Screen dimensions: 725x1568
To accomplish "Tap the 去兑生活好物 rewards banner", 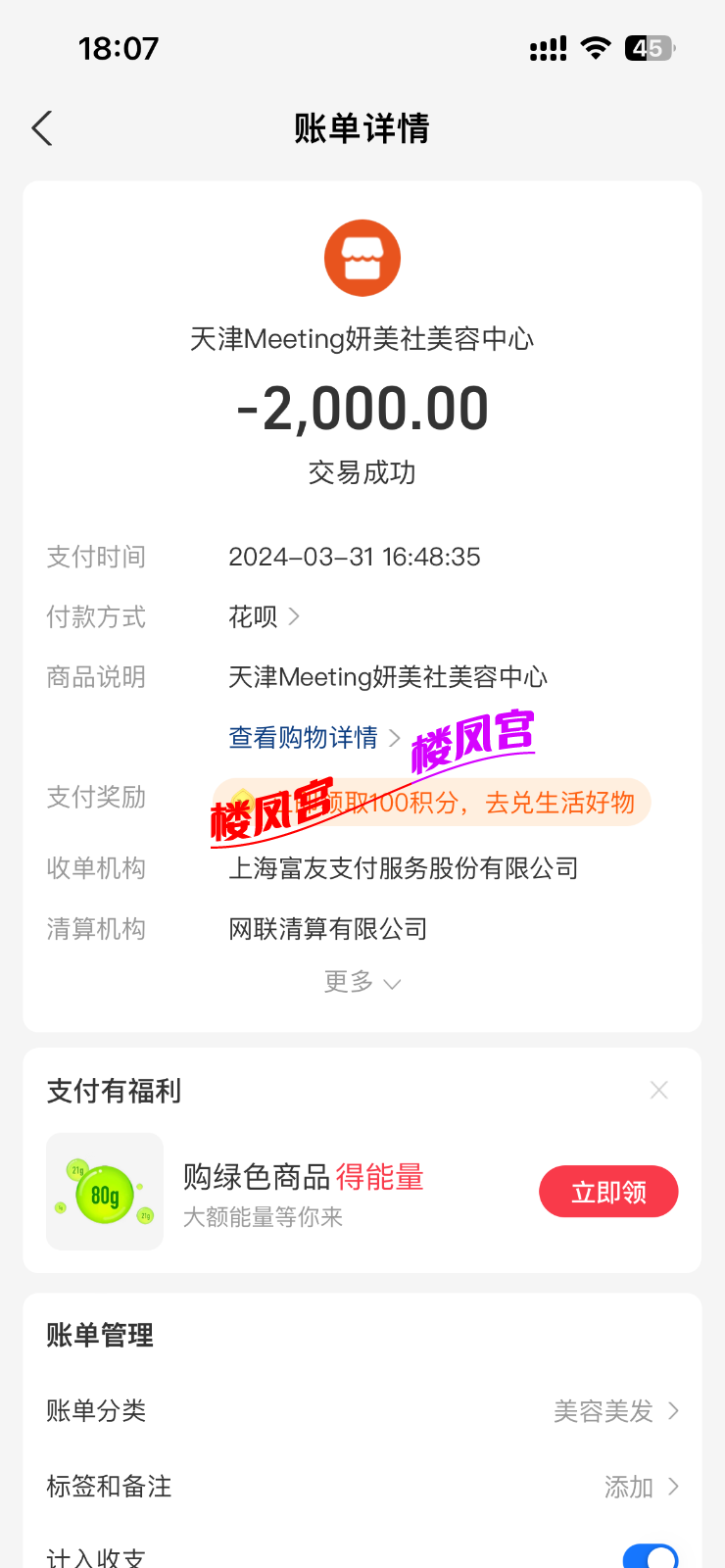I will click(431, 802).
